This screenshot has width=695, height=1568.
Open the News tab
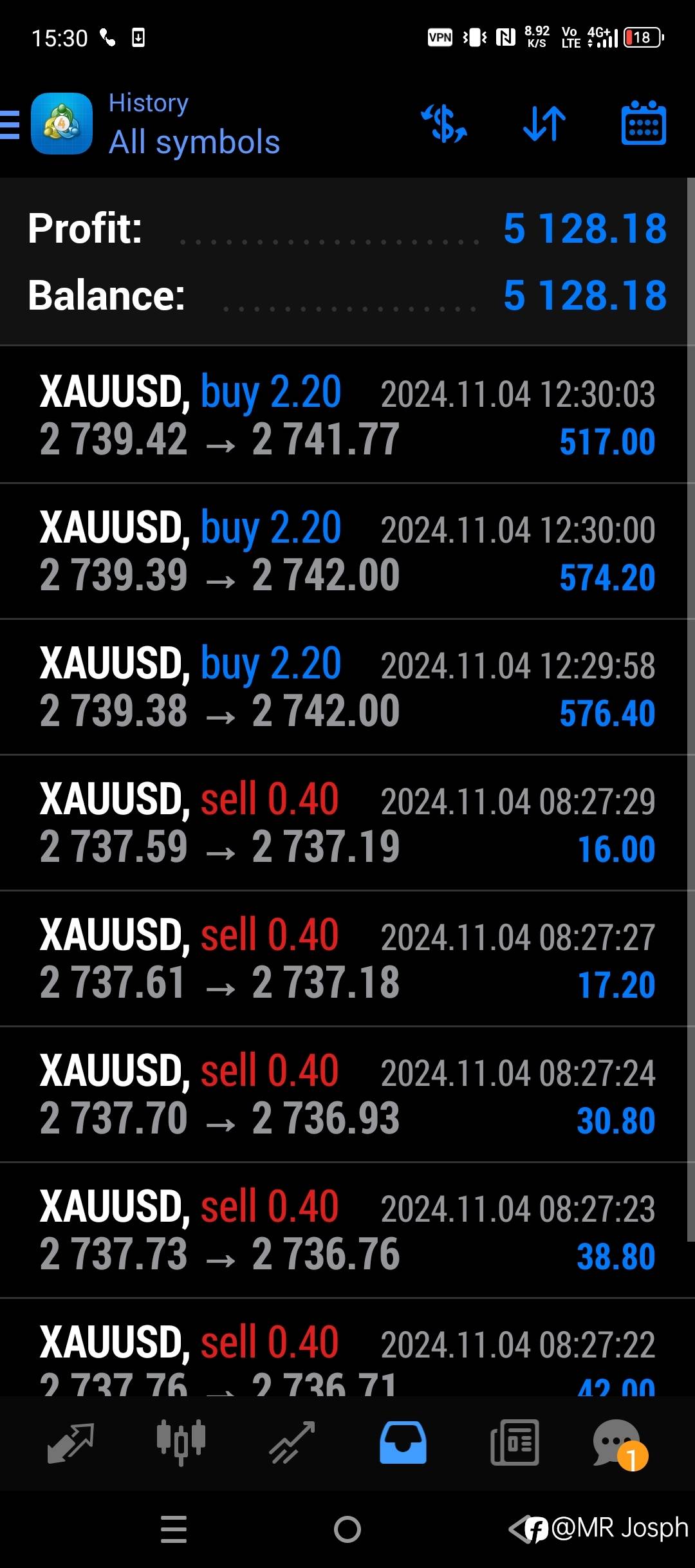click(514, 1443)
